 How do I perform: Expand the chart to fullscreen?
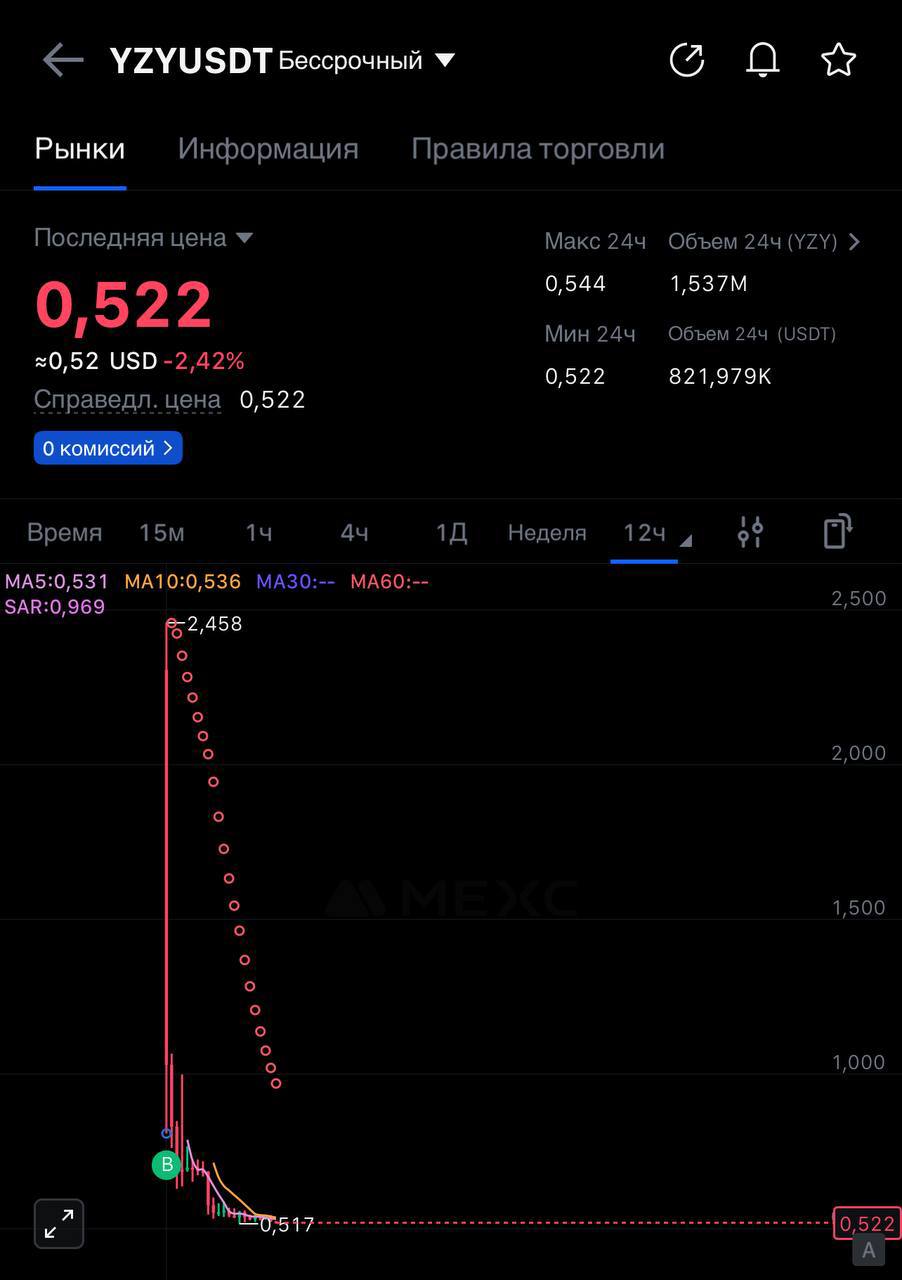59,1223
